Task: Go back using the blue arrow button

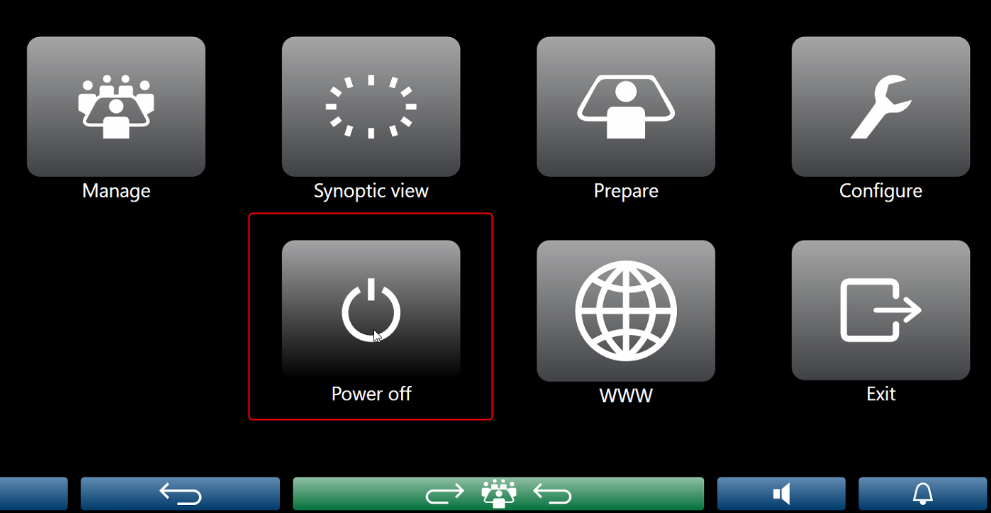Action: (180, 494)
